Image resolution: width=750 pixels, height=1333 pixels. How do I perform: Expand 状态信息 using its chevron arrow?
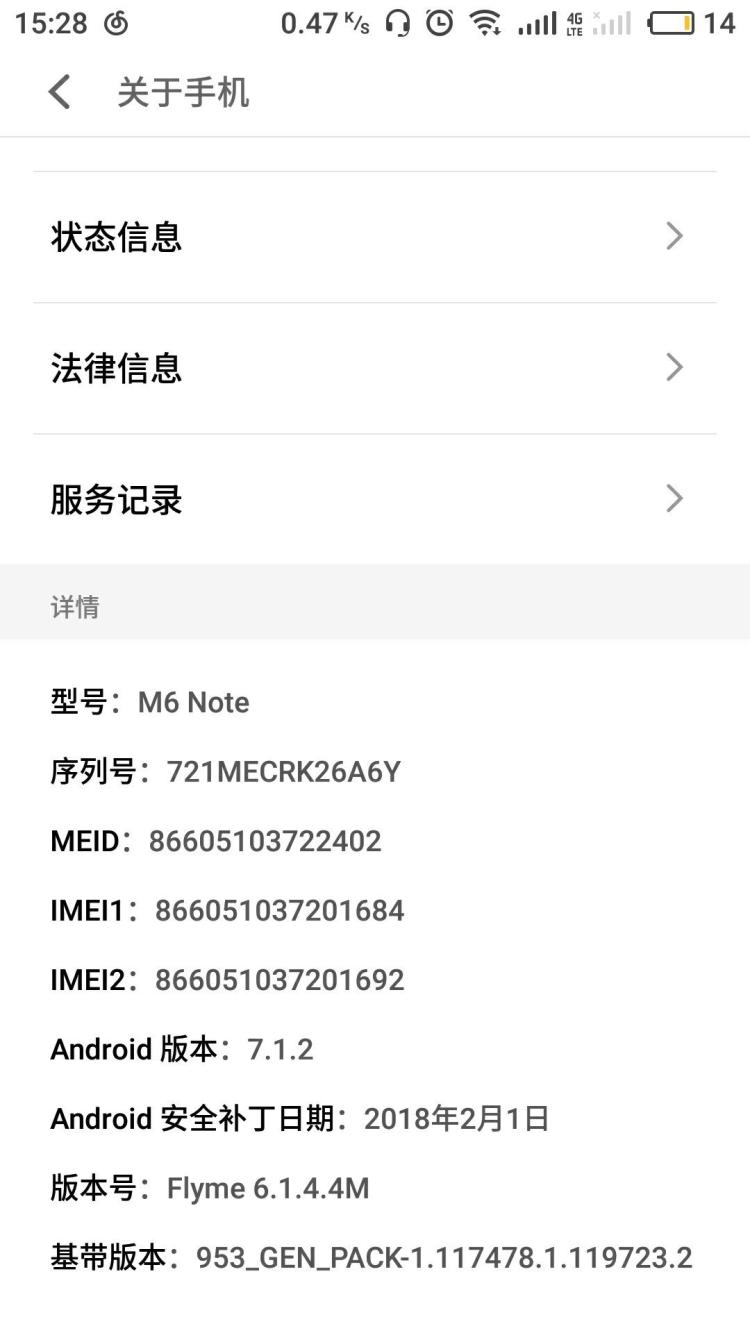coord(676,236)
